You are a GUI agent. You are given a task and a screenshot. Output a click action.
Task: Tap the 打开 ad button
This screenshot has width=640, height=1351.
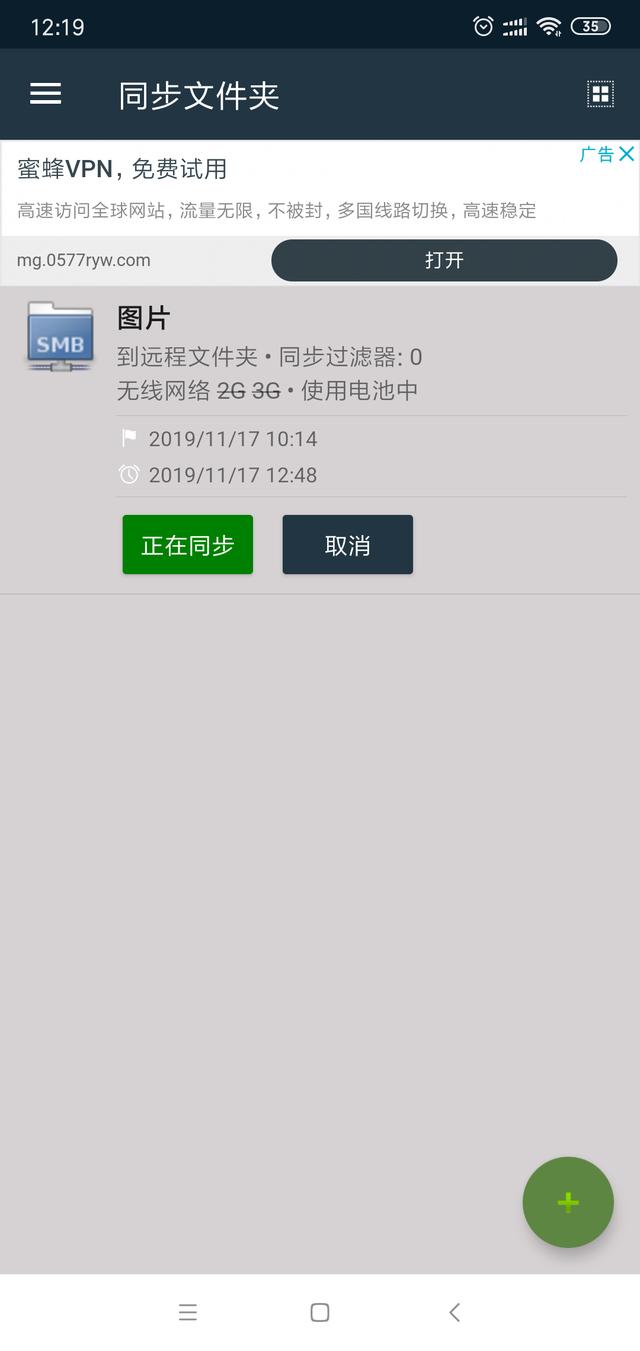point(444,260)
